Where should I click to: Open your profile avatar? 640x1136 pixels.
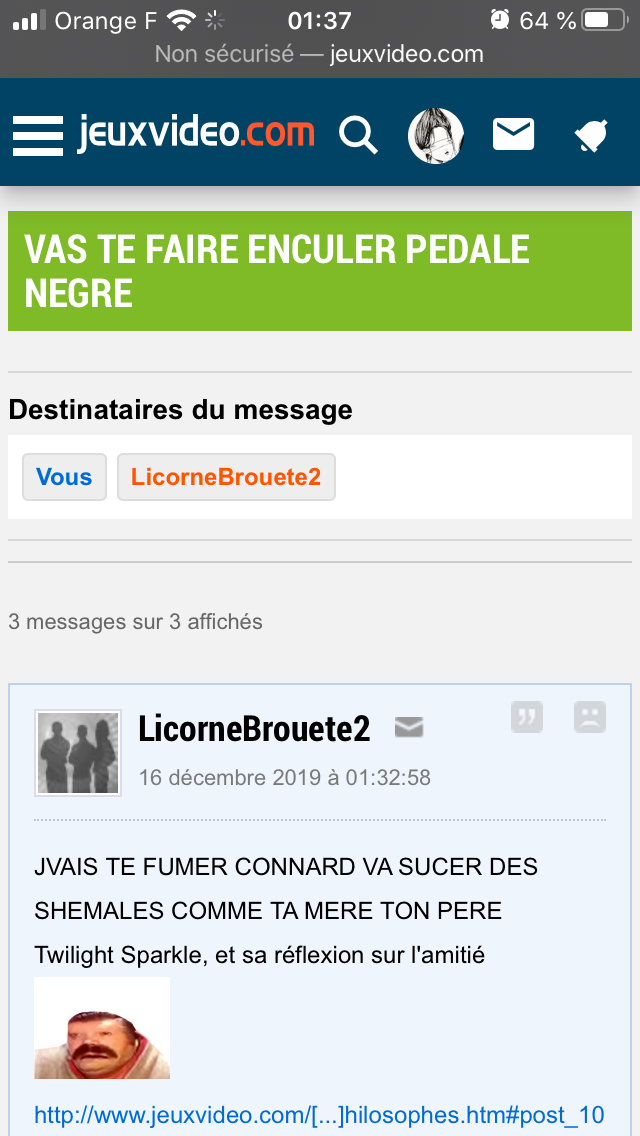click(x=436, y=134)
